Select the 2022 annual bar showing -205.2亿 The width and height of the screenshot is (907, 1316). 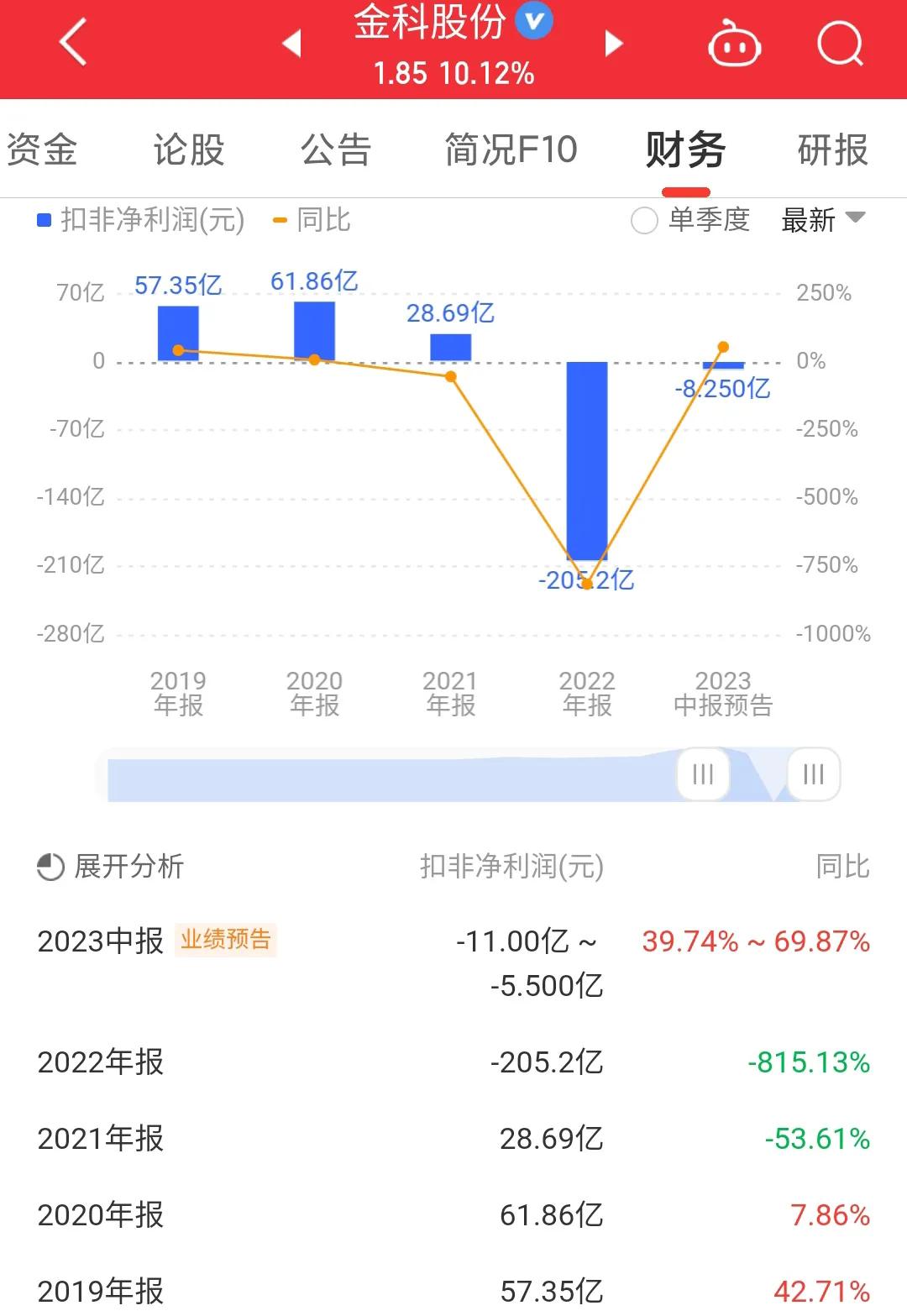tap(586, 460)
